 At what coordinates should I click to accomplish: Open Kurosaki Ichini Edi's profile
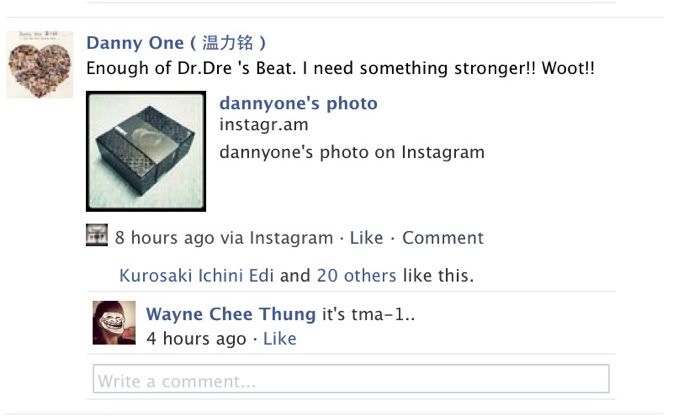[x=196, y=275]
